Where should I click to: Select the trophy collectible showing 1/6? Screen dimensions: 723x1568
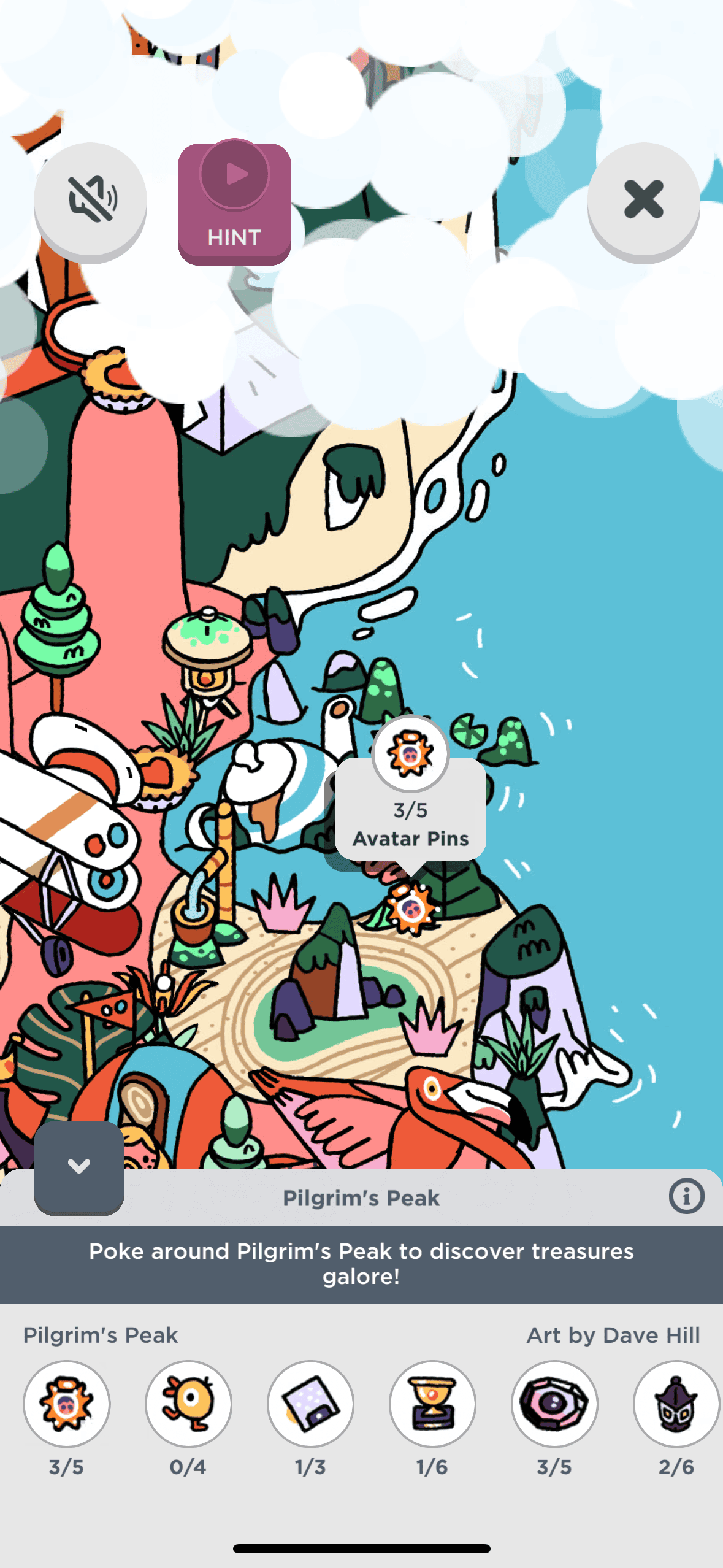(432, 1404)
